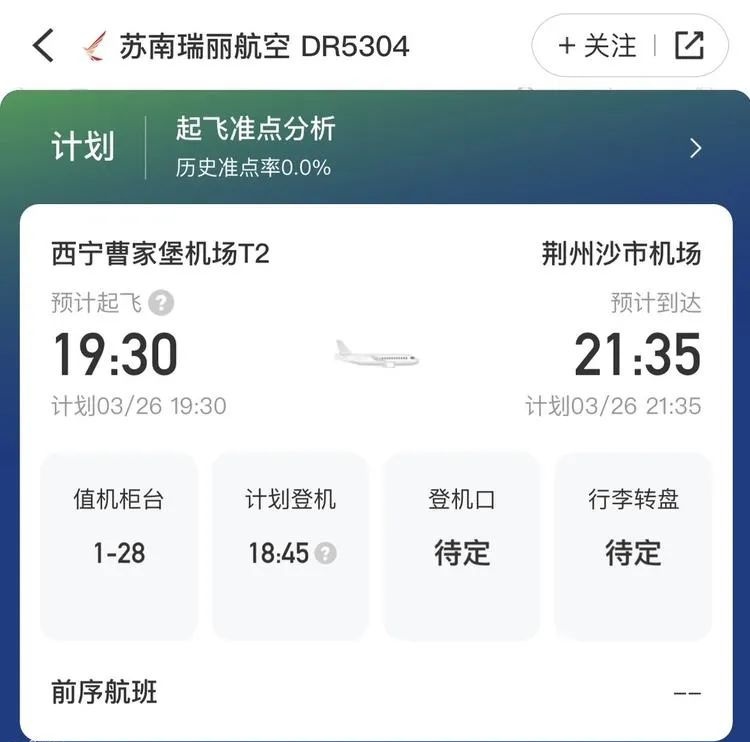Share flight details via the share icon
750x742 pixels.
click(x=689, y=46)
